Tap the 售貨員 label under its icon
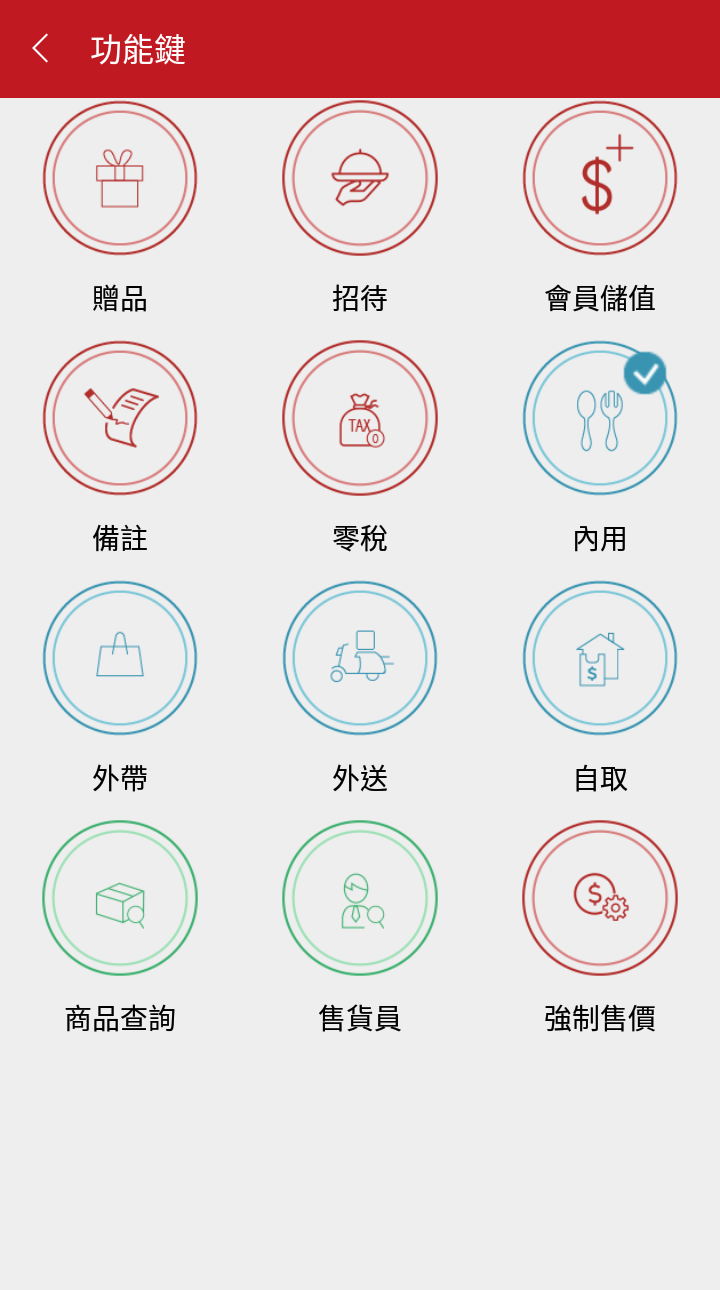The height and width of the screenshot is (1290, 720). [x=360, y=1018]
